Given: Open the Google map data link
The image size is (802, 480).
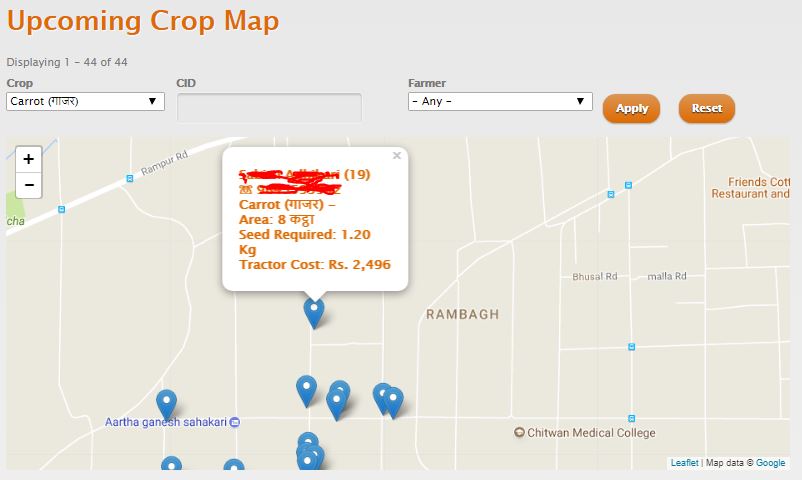Looking at the screenshot, I should [x=771, y=463].
